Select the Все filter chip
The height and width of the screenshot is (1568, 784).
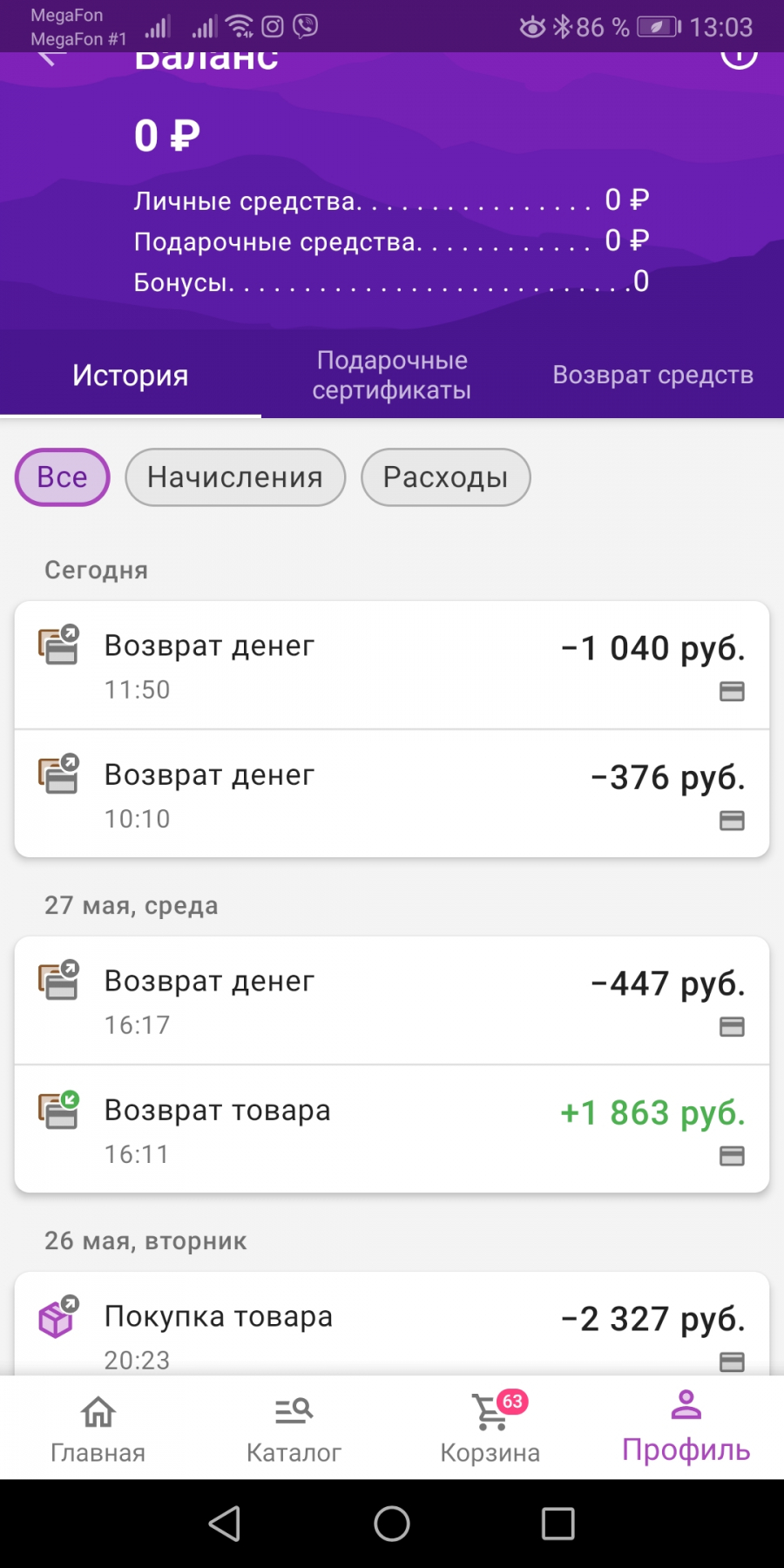tap(63, 477)
